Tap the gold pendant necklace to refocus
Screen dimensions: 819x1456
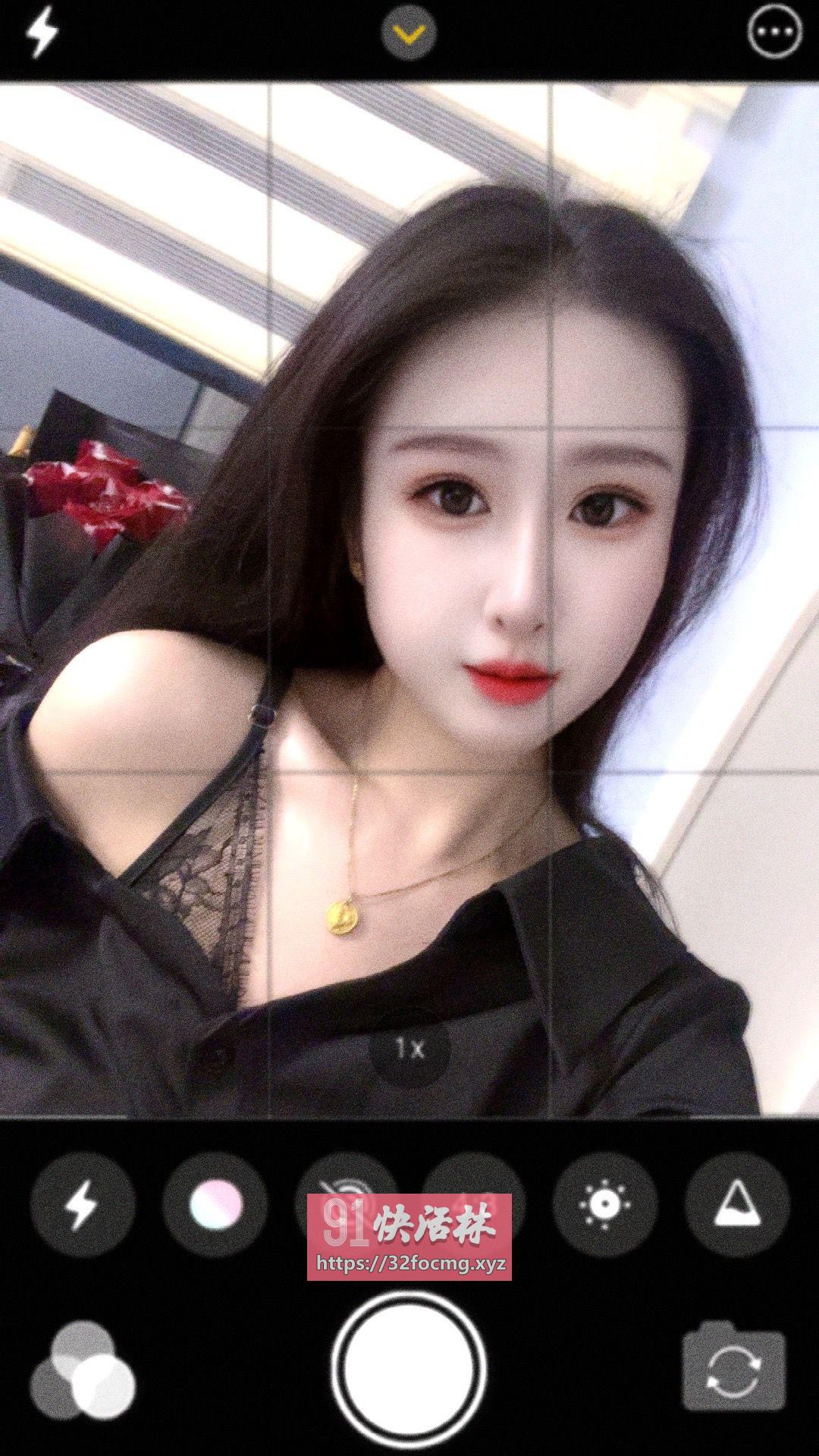[x=343, y=918]
